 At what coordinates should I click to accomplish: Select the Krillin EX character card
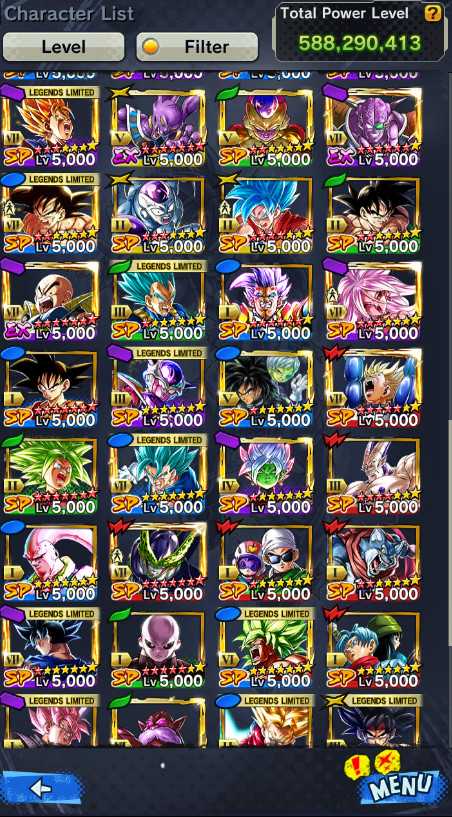click(51, 301)
